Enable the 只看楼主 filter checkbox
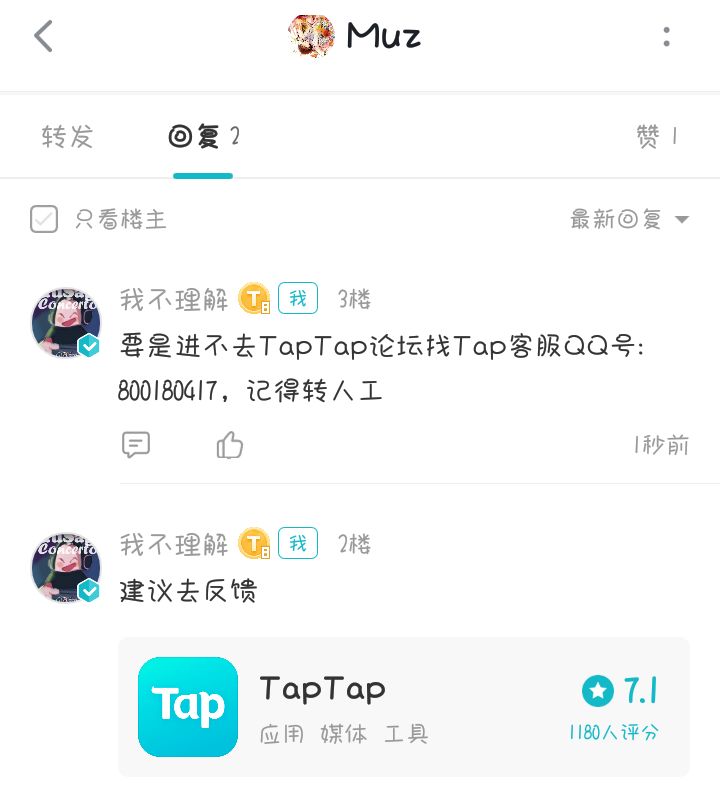Image resolution: width=720 pixels, height=787 pixels. (44, 218)
